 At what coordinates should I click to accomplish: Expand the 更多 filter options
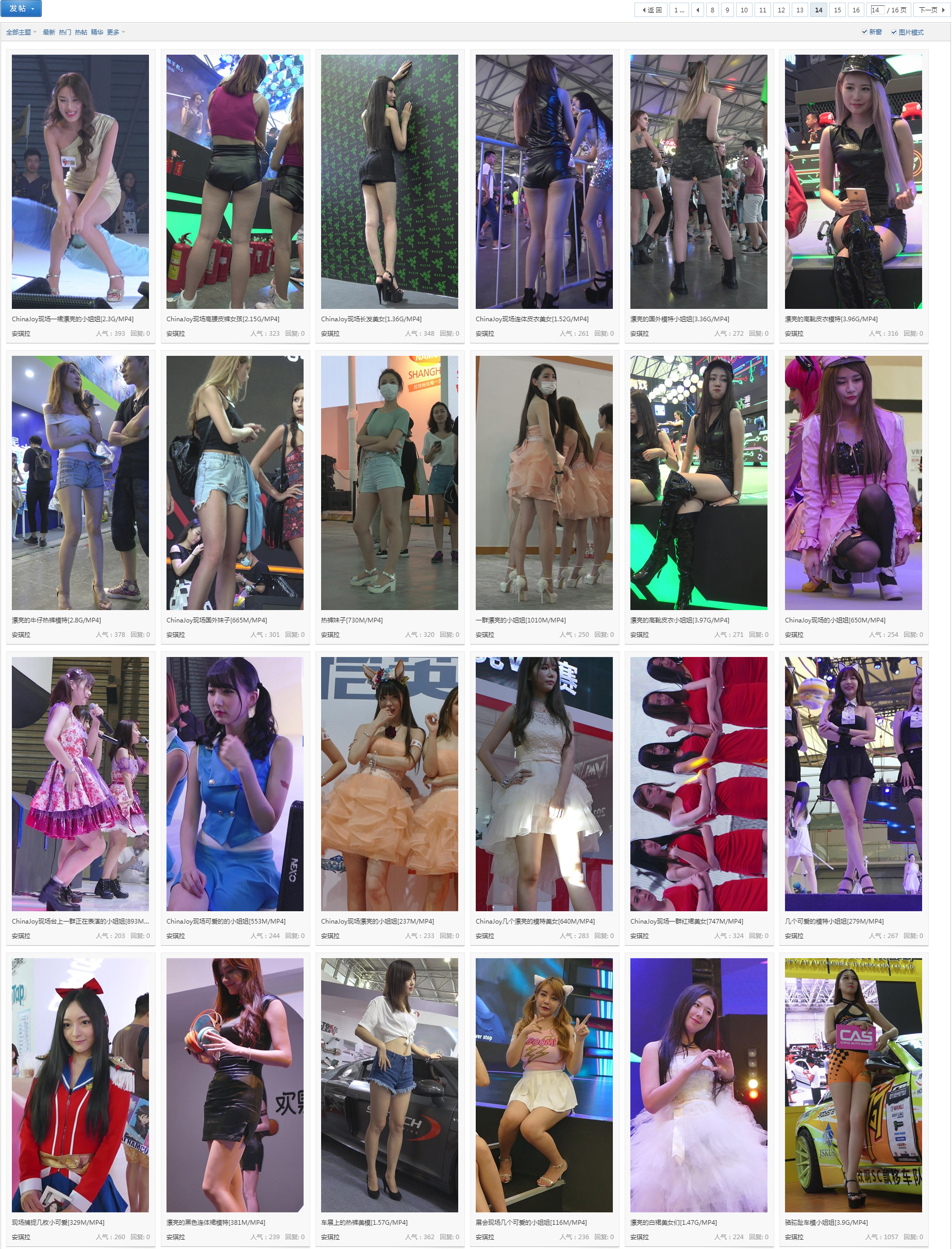point(115,32)
